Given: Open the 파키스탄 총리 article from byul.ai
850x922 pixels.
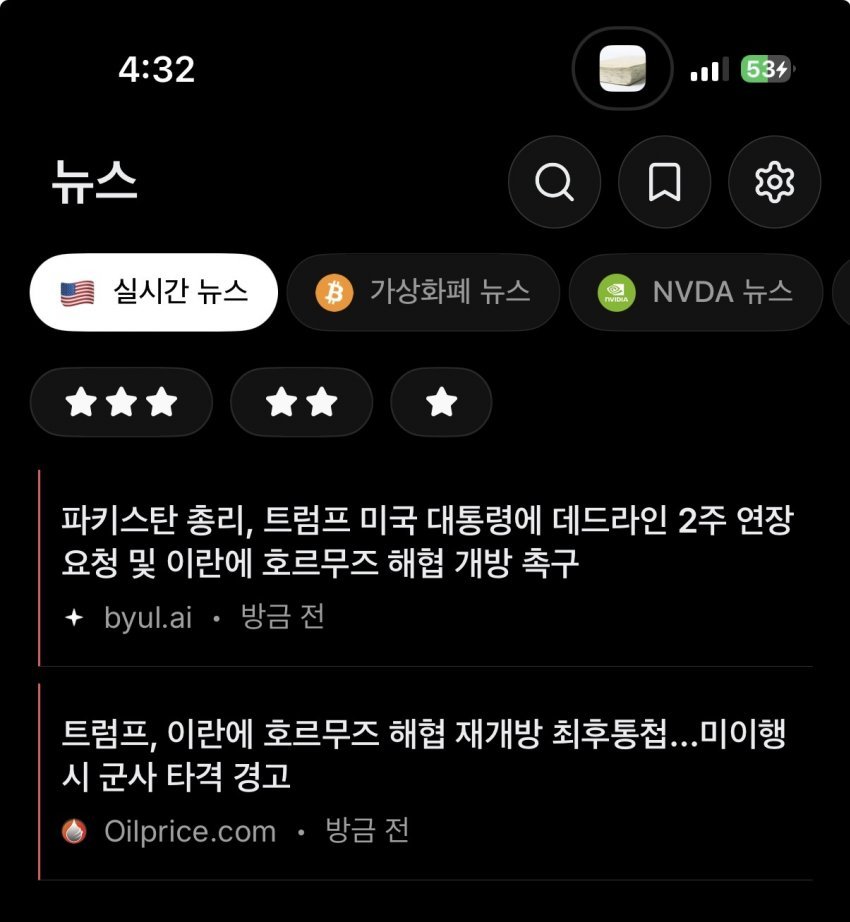Looking at the screenshot, I should tap(425, 541).
